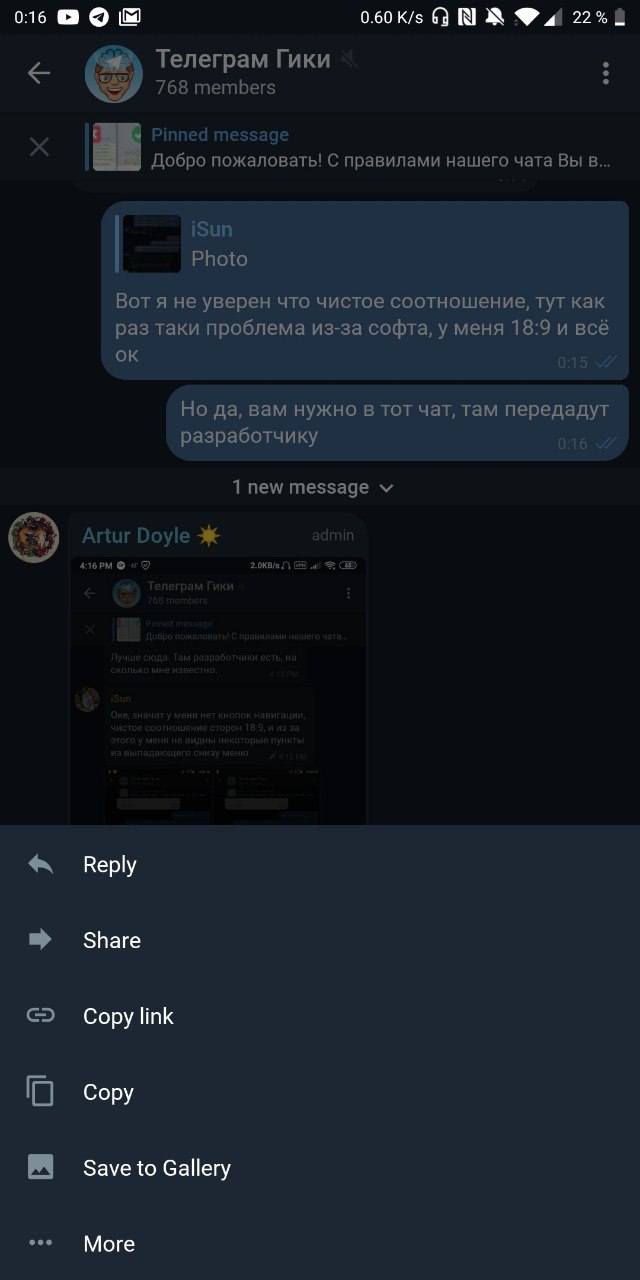Copy the selected message
The image size is (640, 1280).
[108, 1092]
